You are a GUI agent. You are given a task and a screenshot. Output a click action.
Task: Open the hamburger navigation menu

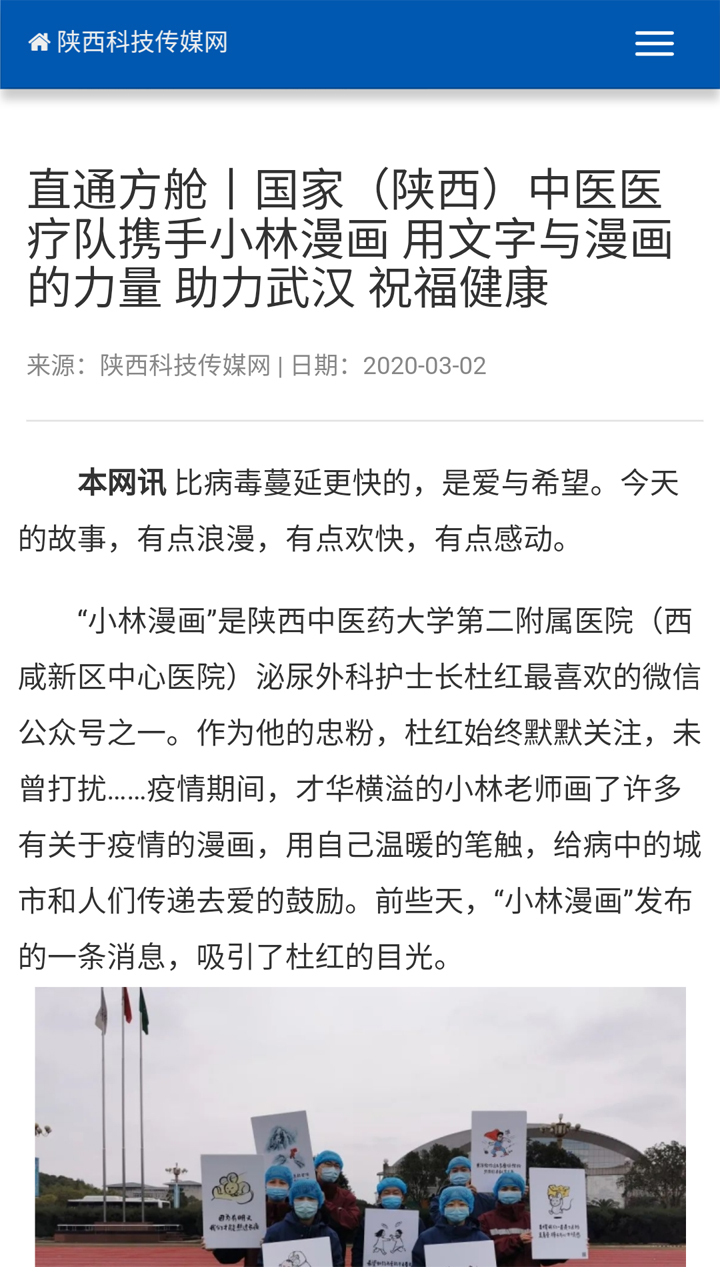[654, 43]
